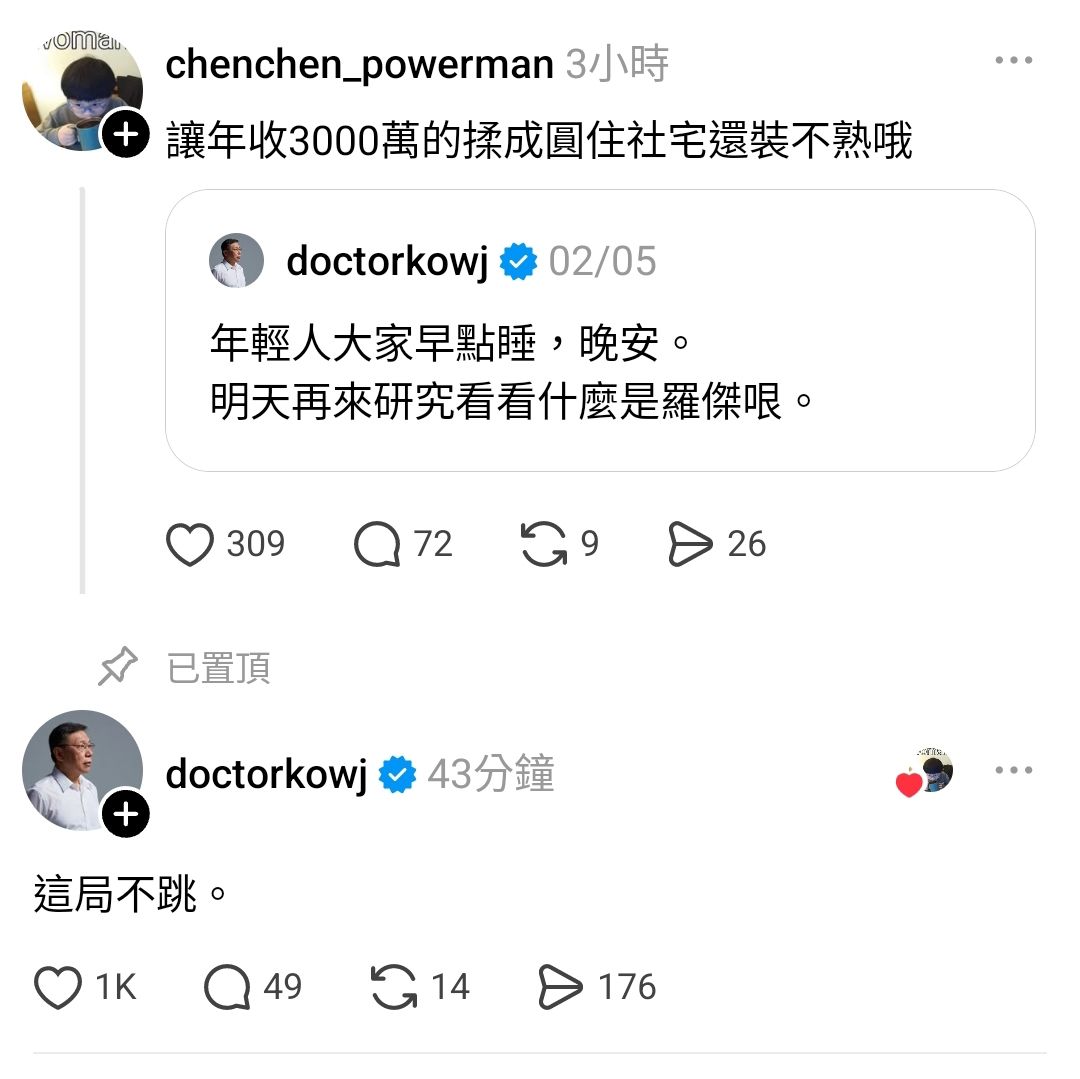The image size is (1080, 1079).
Task: Open overflow menu on doctorkowj's pinned post
Action: [x=1013, y=771]
